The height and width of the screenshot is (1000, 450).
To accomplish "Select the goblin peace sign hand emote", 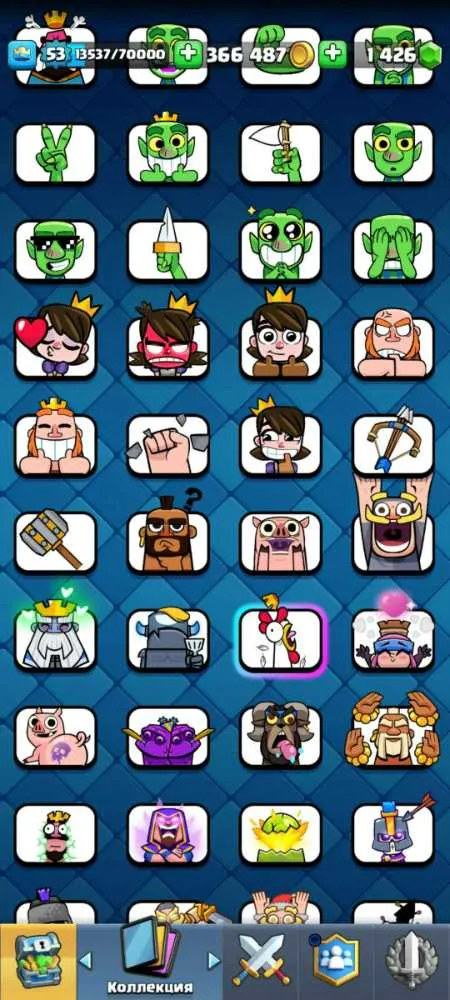I will tap(55, 153).
